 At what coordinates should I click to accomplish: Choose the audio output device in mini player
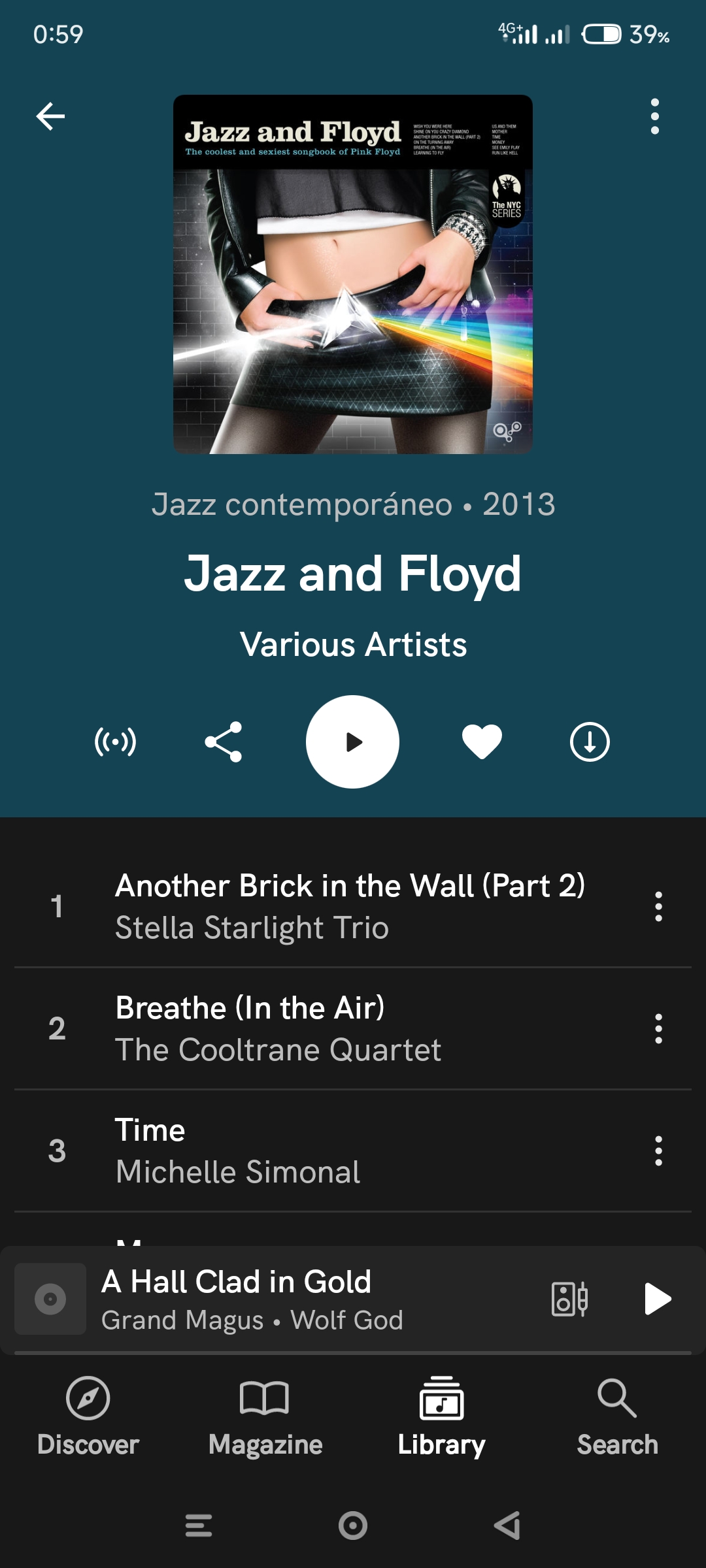(570, 1299)
